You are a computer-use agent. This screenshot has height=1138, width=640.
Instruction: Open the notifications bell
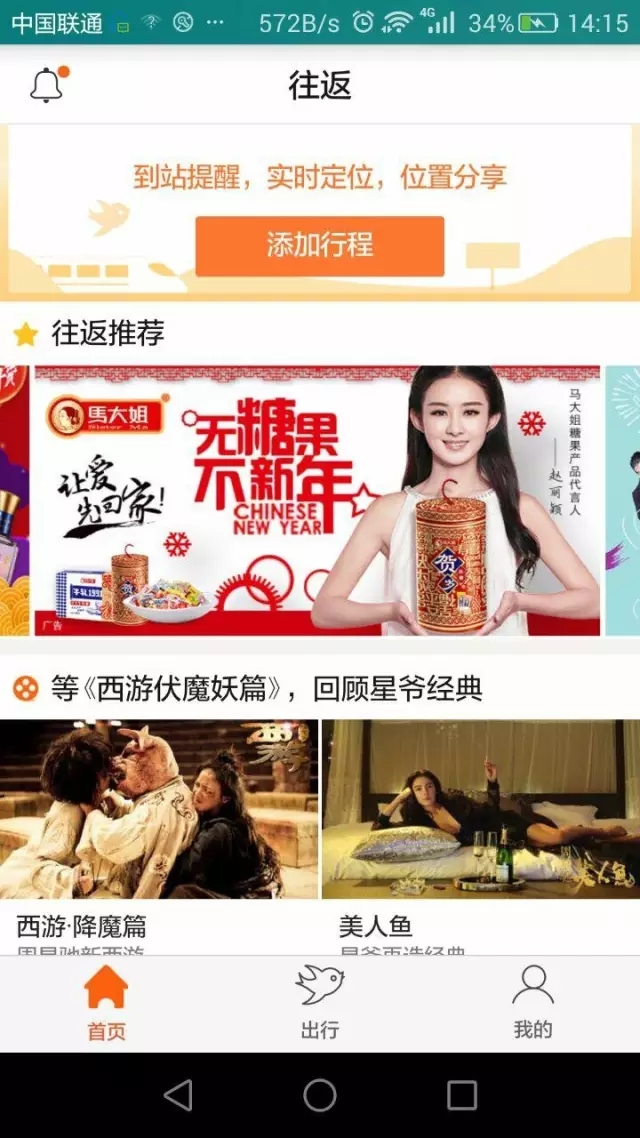coord(47,86)
